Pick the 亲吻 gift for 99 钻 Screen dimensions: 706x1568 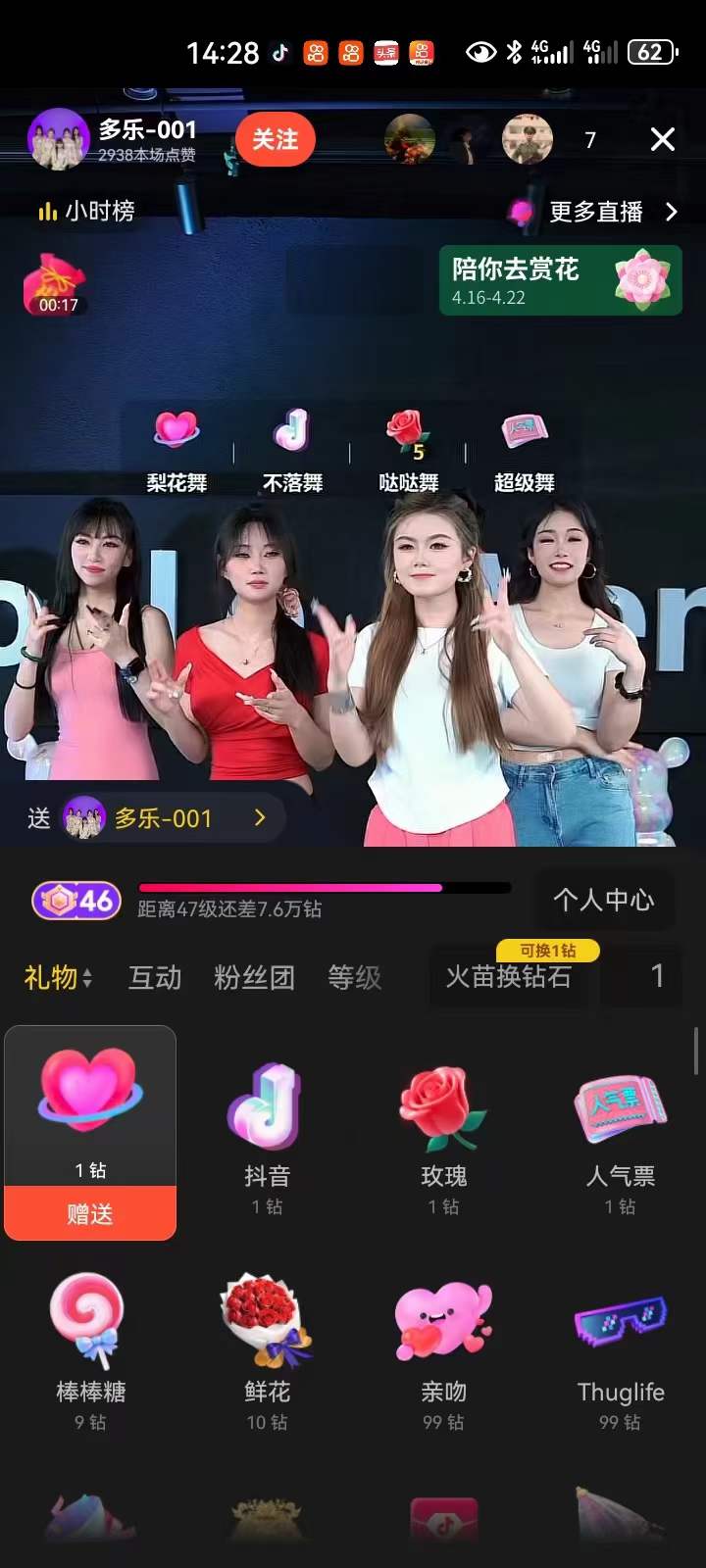point(443,1347)
